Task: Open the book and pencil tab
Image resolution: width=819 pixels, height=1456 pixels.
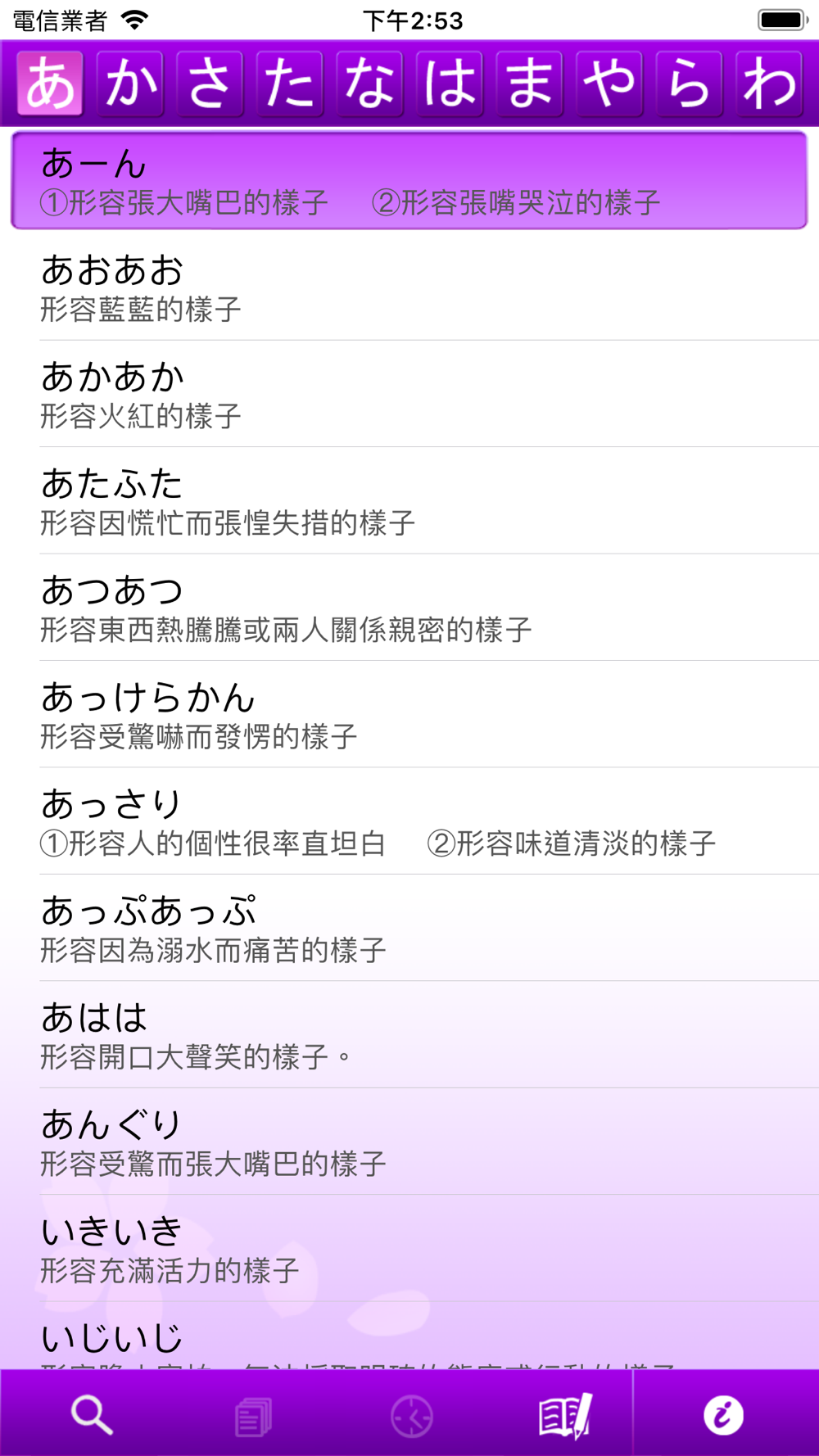Action: coord(564,1415)
